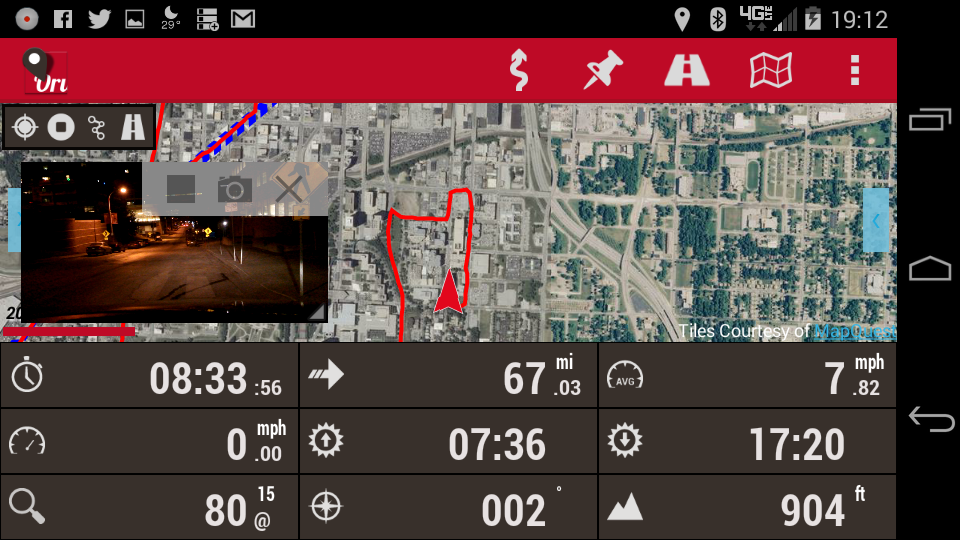Tap the road icon on the map toolbar
This screenshot has width=960, height=540.
click(x=133, y=127)
